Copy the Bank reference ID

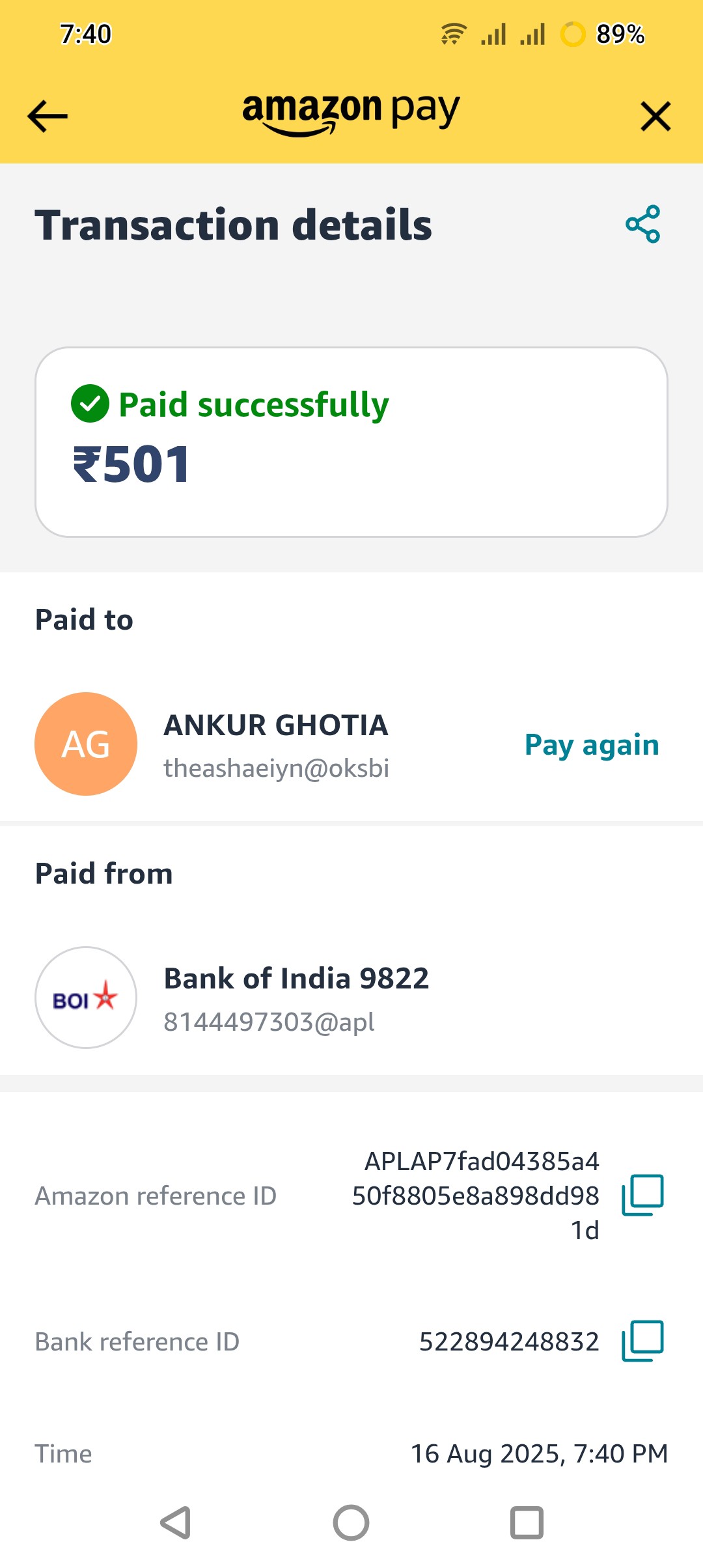[642, 1341]
